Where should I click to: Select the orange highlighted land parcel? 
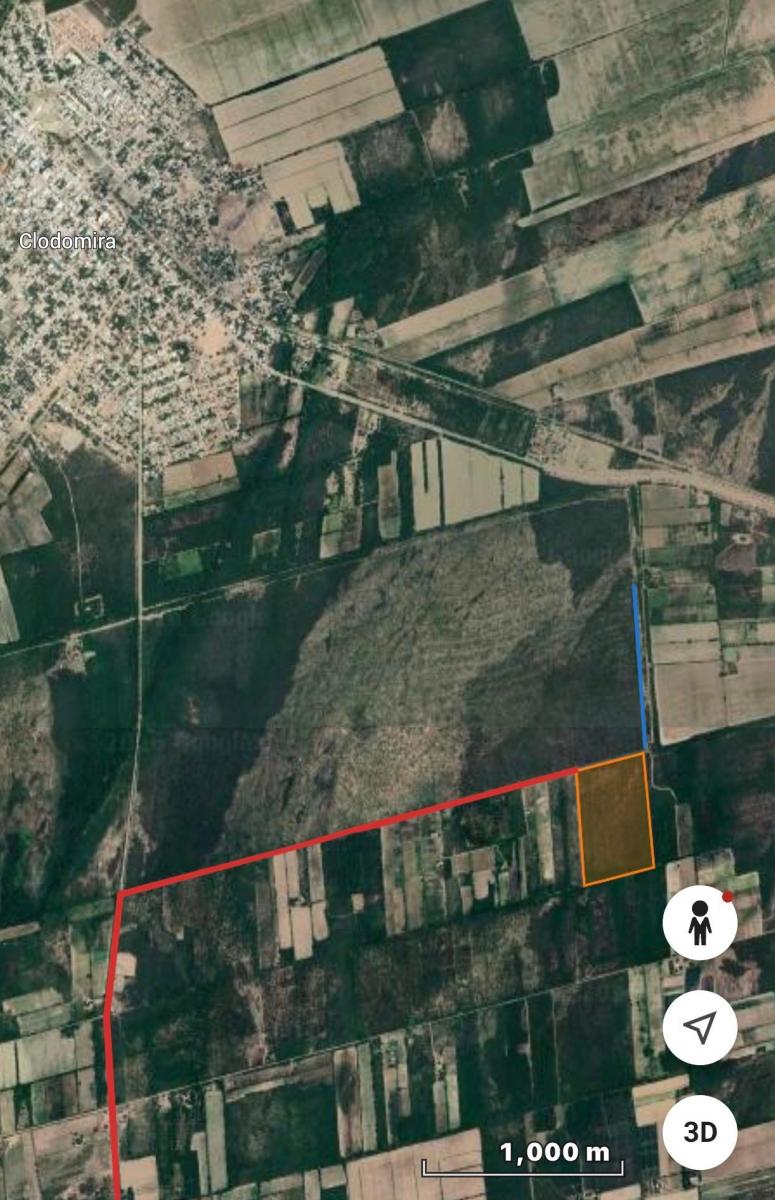point(615,820)
